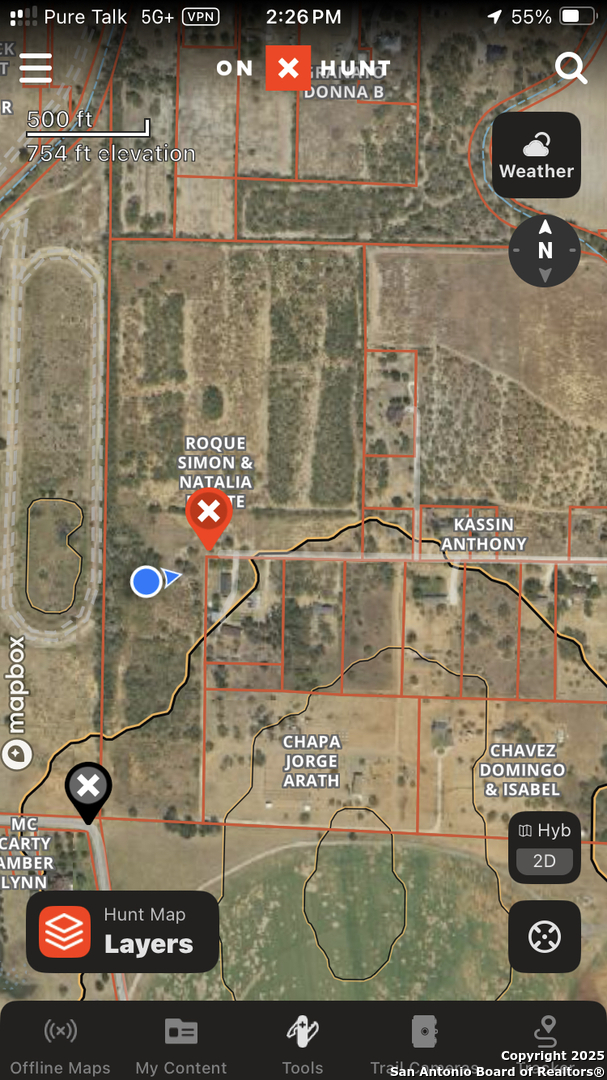This screenshot has width=607, height=1080.
Task: Open the Tools tab
Action: [x=302, y=1045]
